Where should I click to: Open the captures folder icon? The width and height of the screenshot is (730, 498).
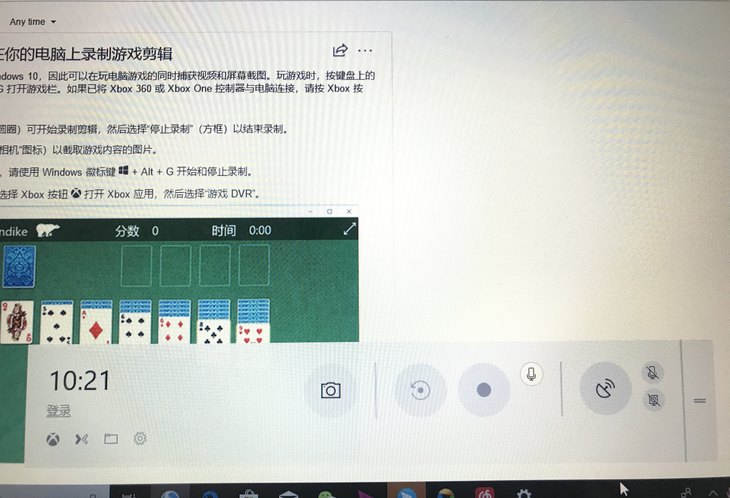tap(111, 439)
